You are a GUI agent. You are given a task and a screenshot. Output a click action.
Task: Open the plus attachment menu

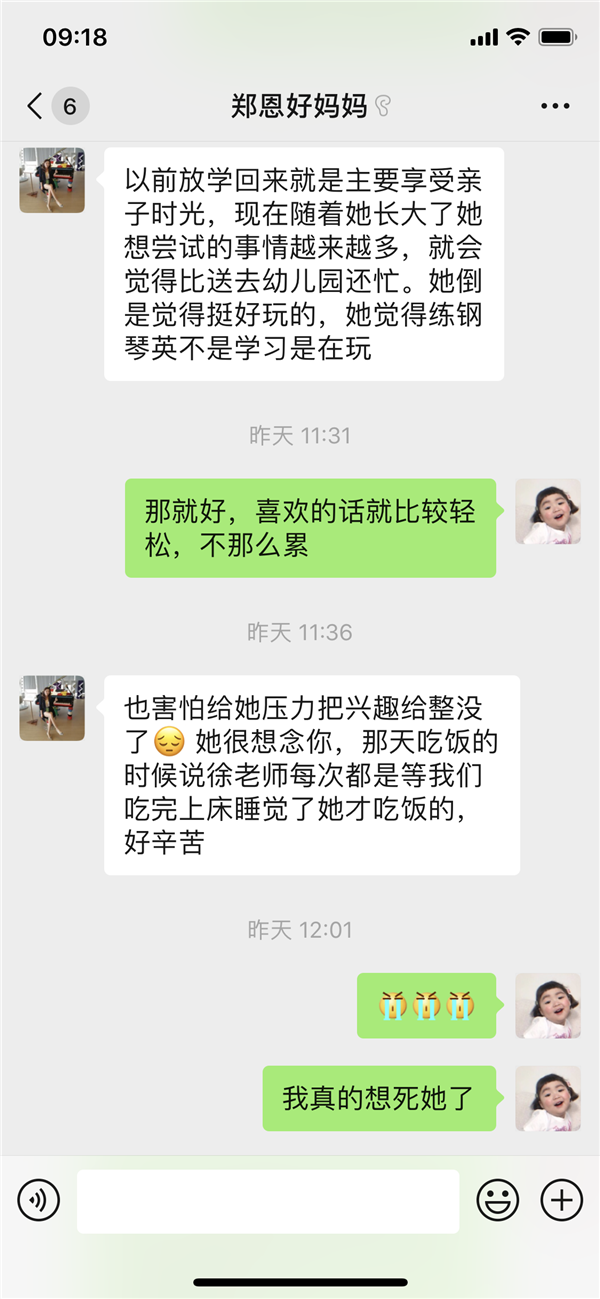[561, 1199]
